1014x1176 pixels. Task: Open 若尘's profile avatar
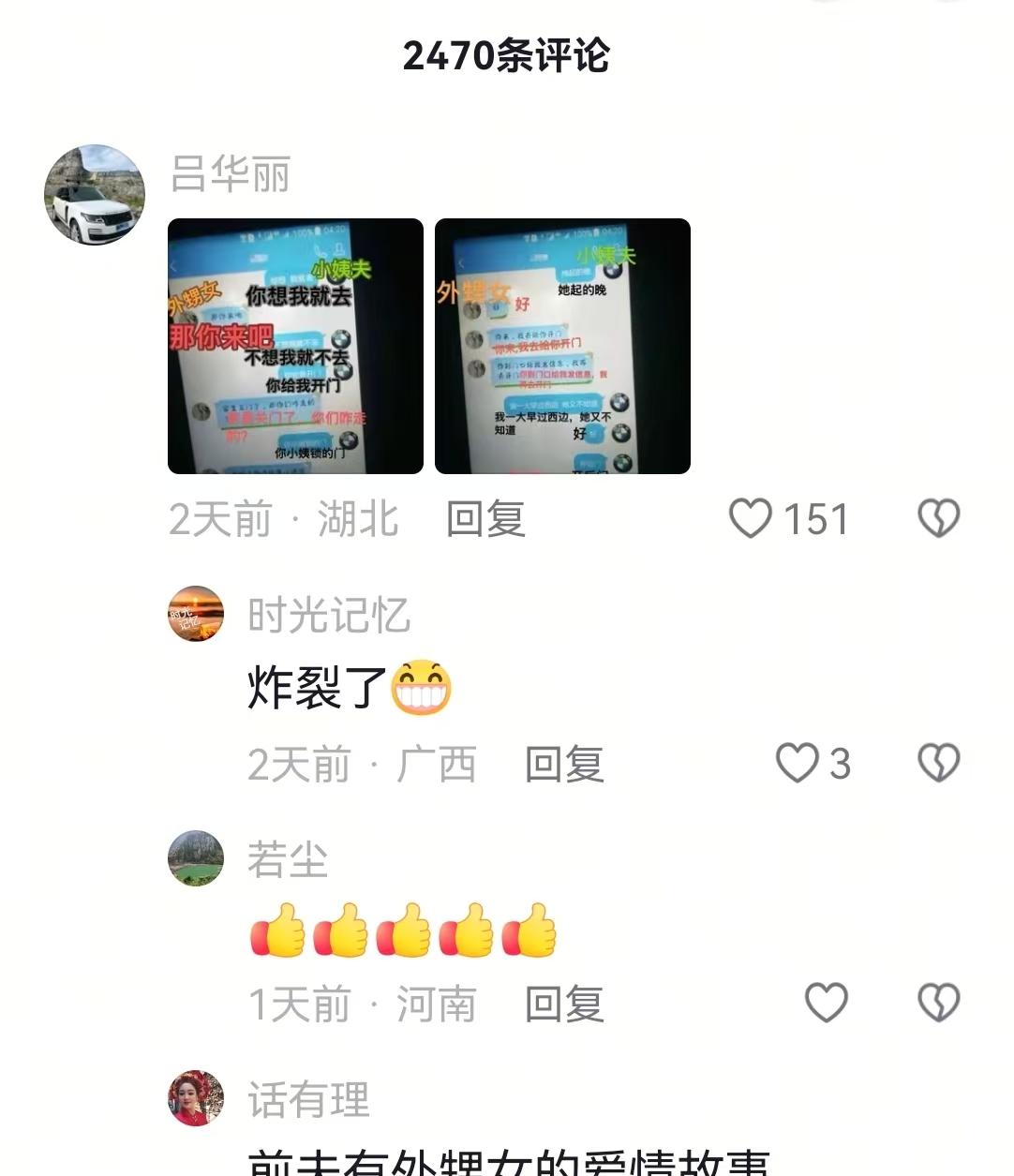196,858
